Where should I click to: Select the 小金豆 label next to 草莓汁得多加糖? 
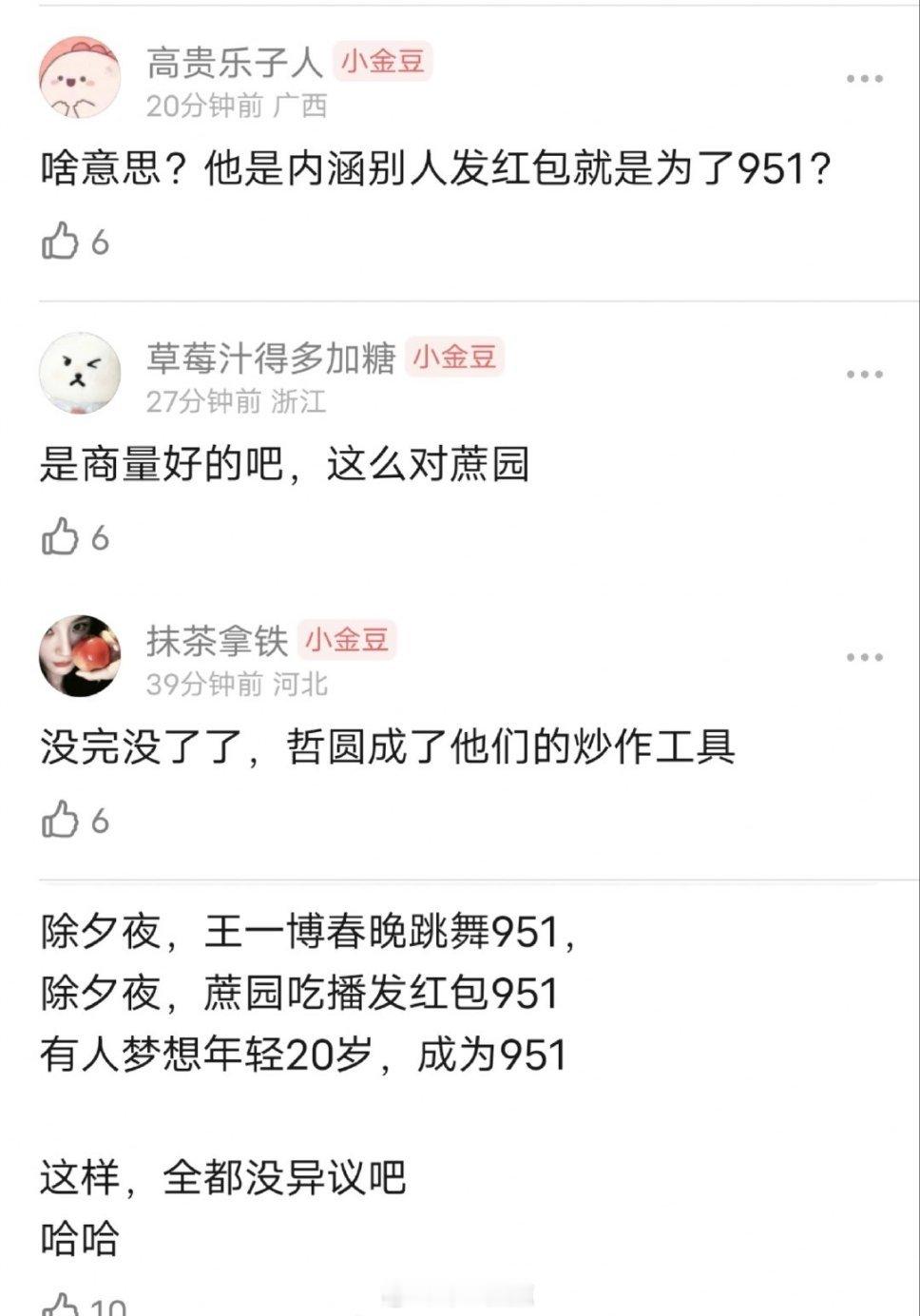click(x=455, y=358)
